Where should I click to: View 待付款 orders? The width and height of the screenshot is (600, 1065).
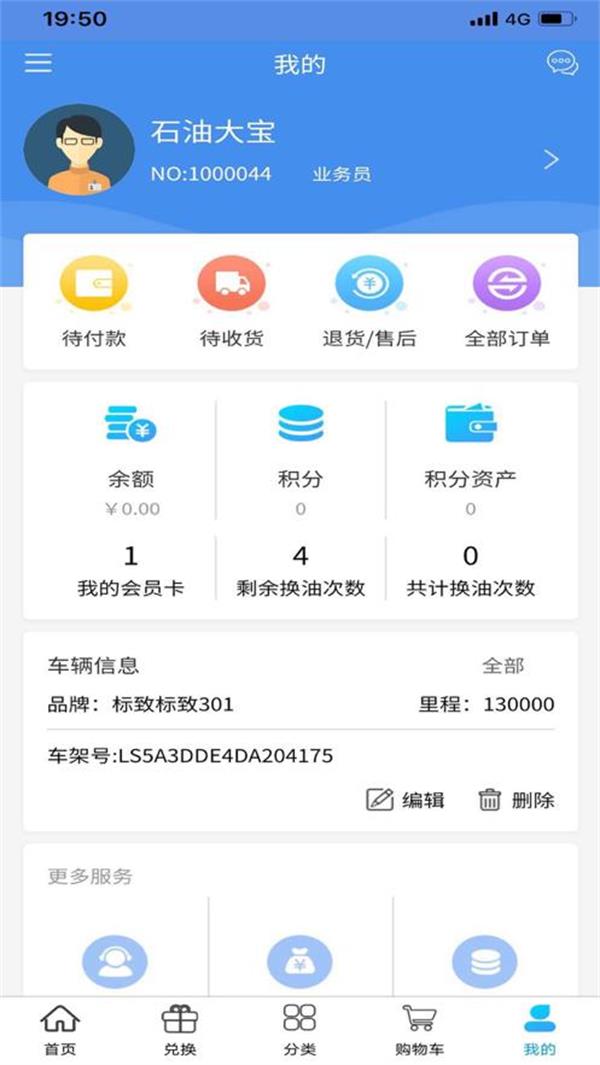94,302
